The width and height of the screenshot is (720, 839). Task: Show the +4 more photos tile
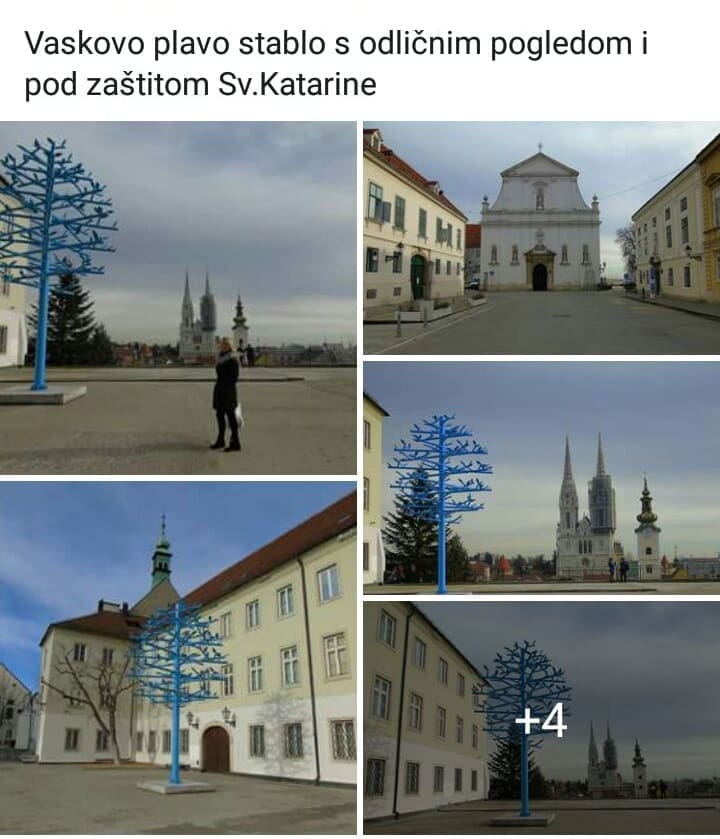(x=541, y=720)
